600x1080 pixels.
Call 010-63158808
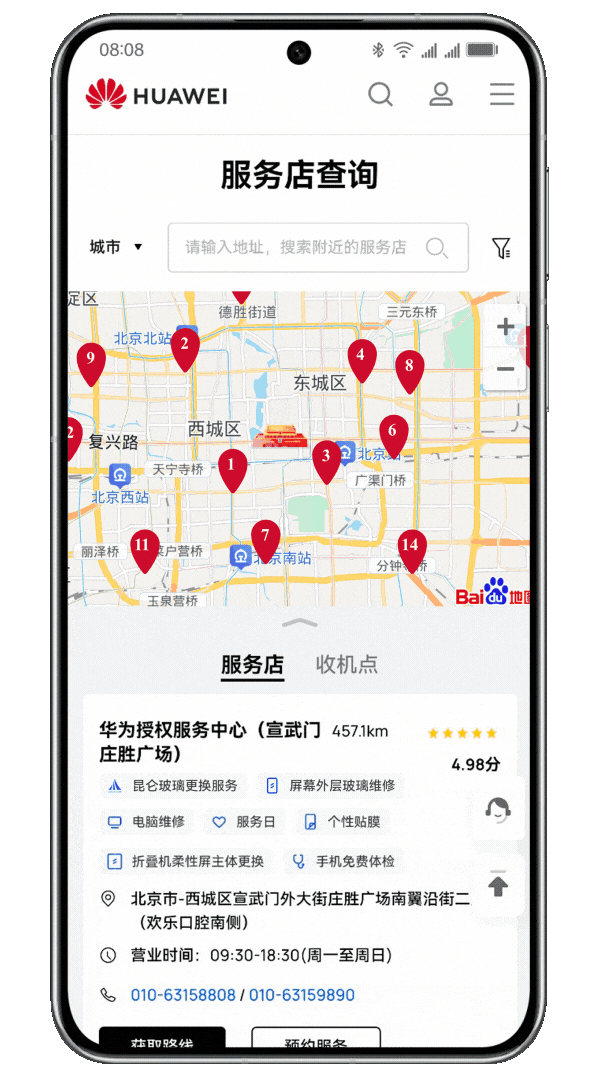click(183, 995)
